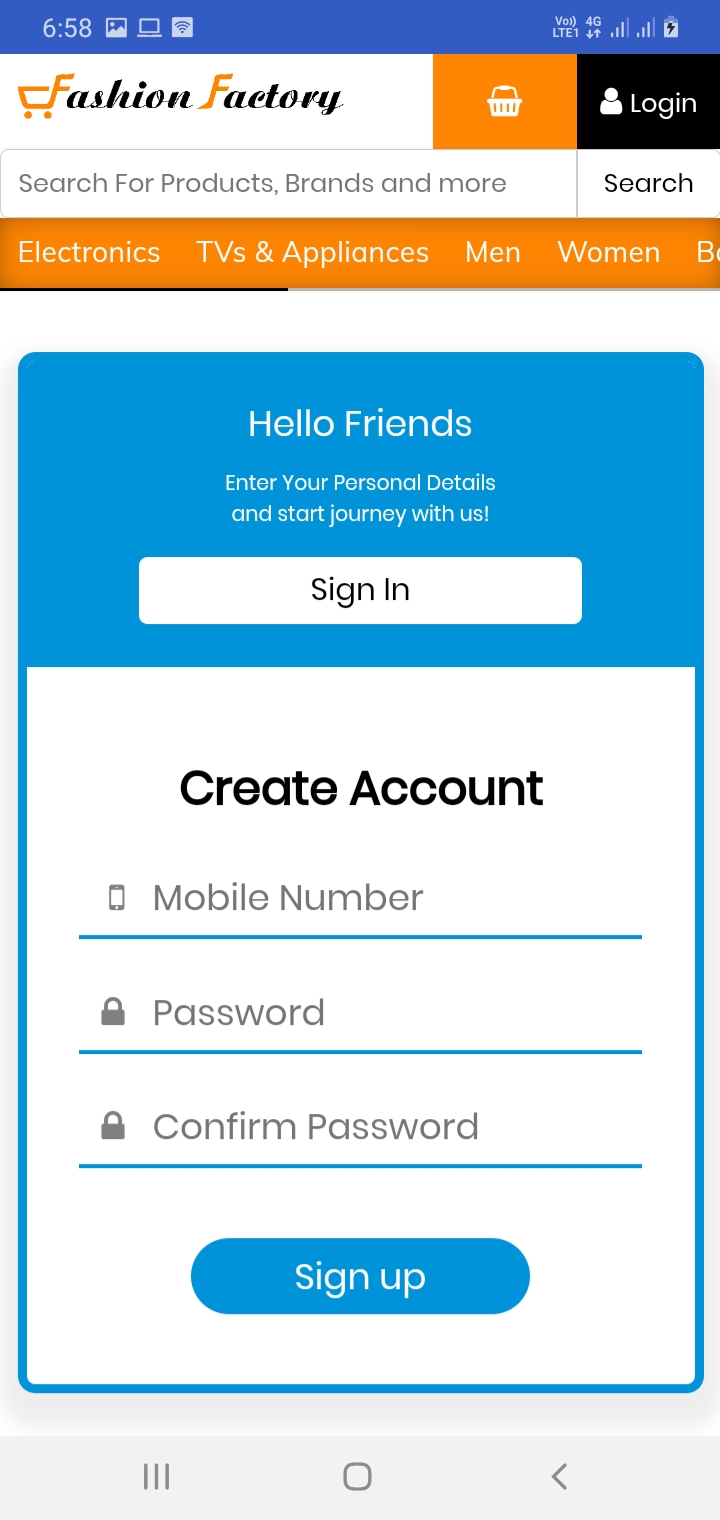Tap the system back button
720x1520 pixels.
560,1476
